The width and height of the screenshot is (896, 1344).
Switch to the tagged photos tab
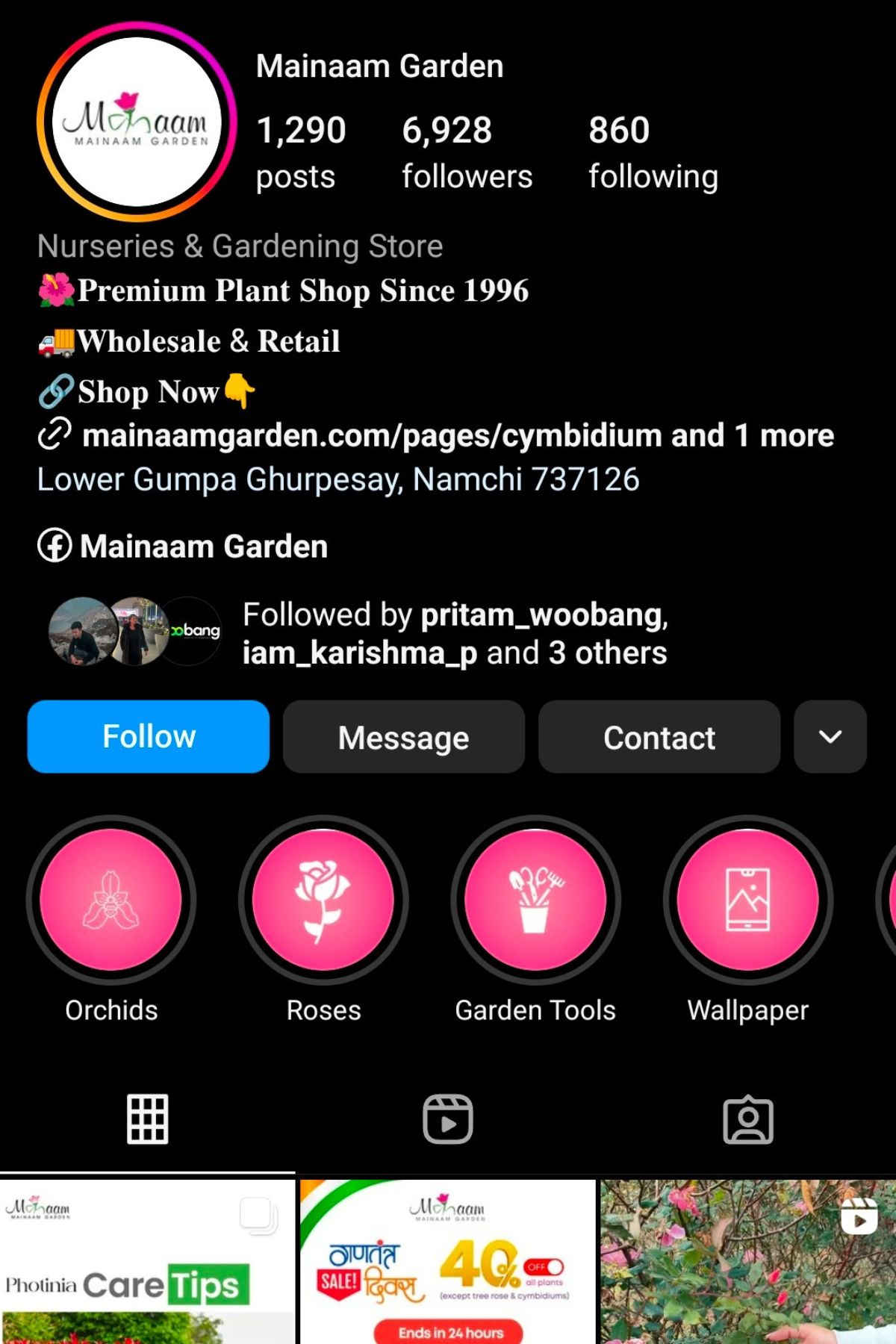tap(748, 1119)
